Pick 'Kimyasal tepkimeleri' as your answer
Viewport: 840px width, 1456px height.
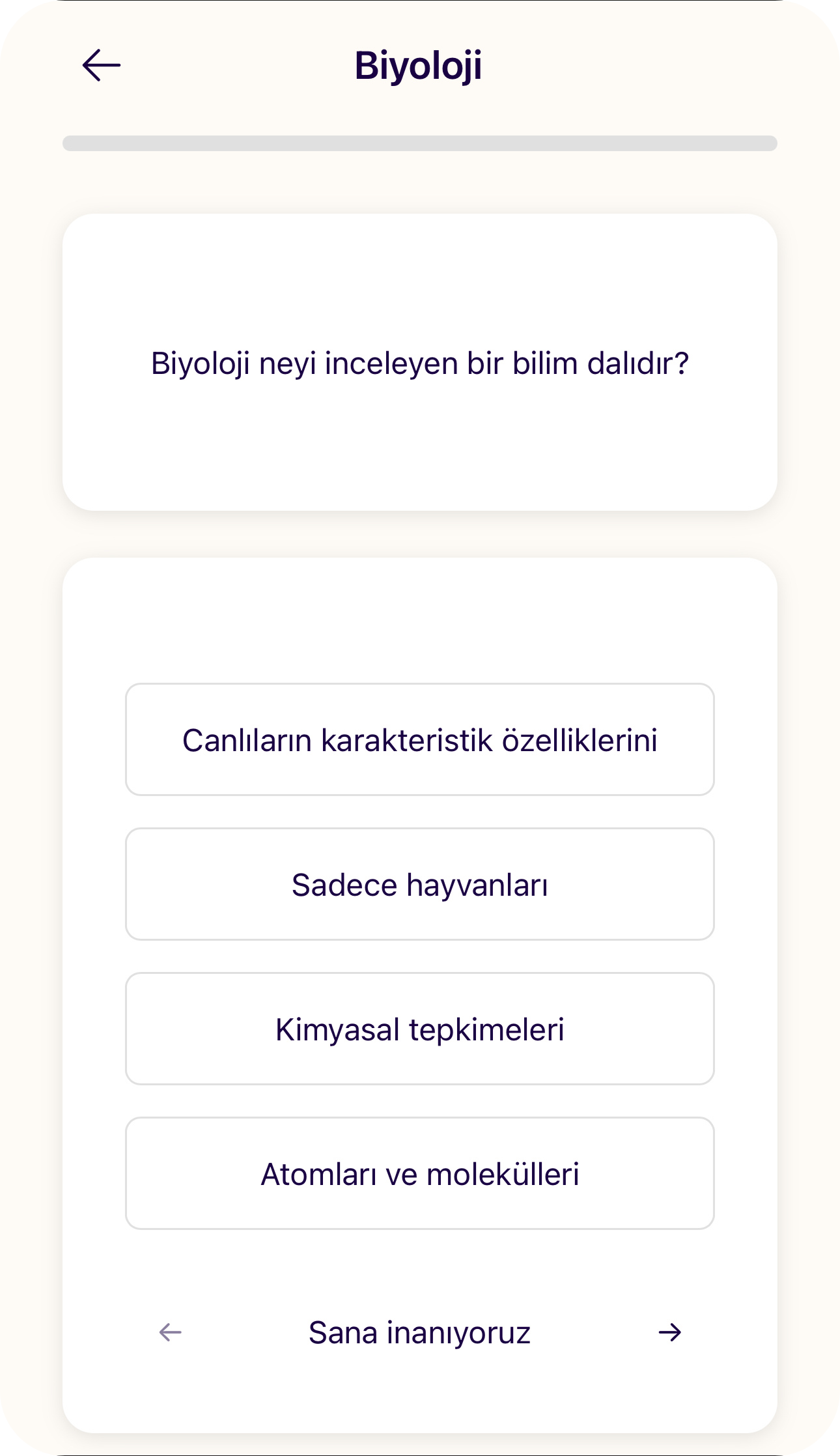(420, 1029)
